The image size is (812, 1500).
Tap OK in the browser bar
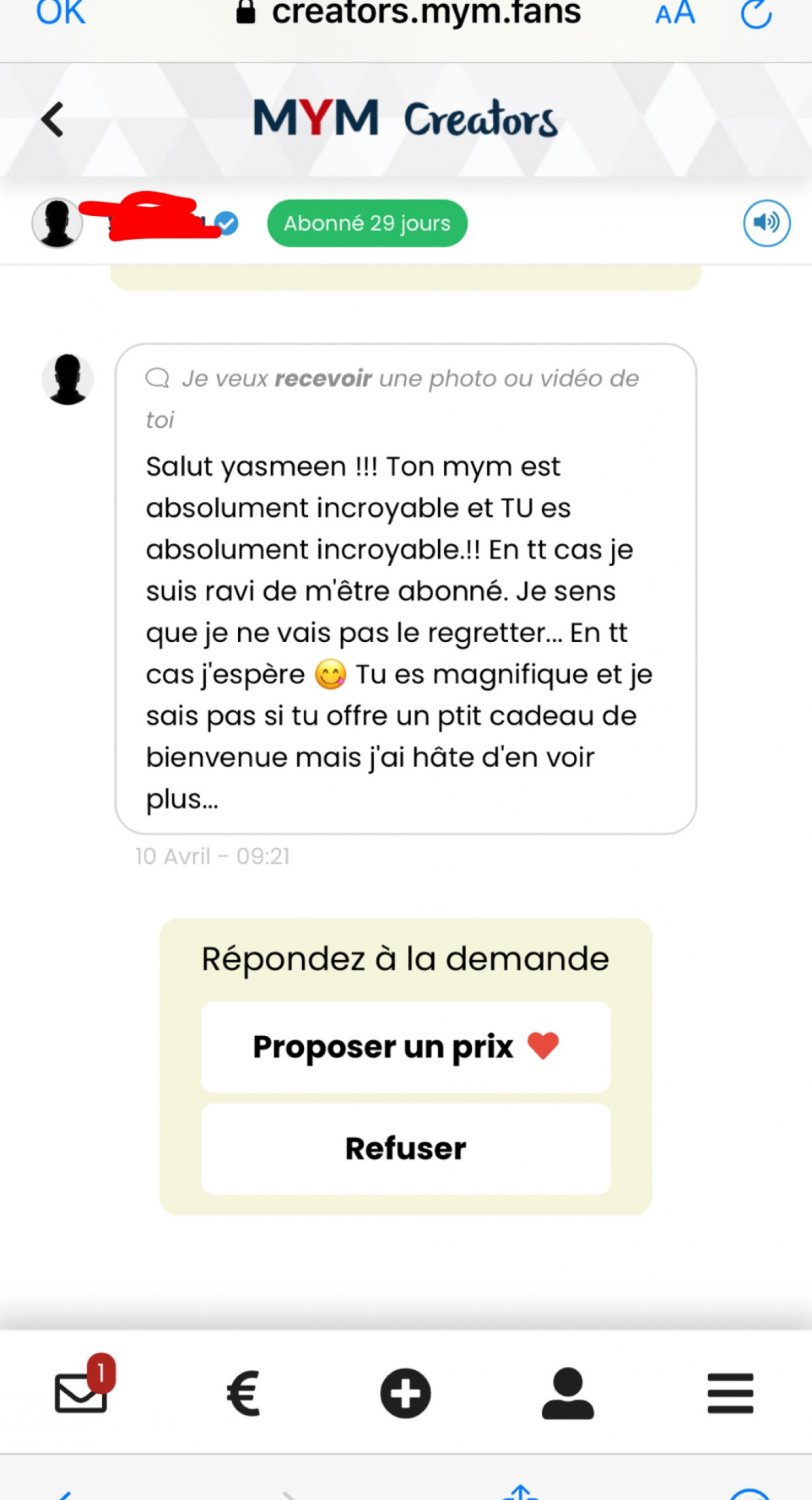click(60, 13)
